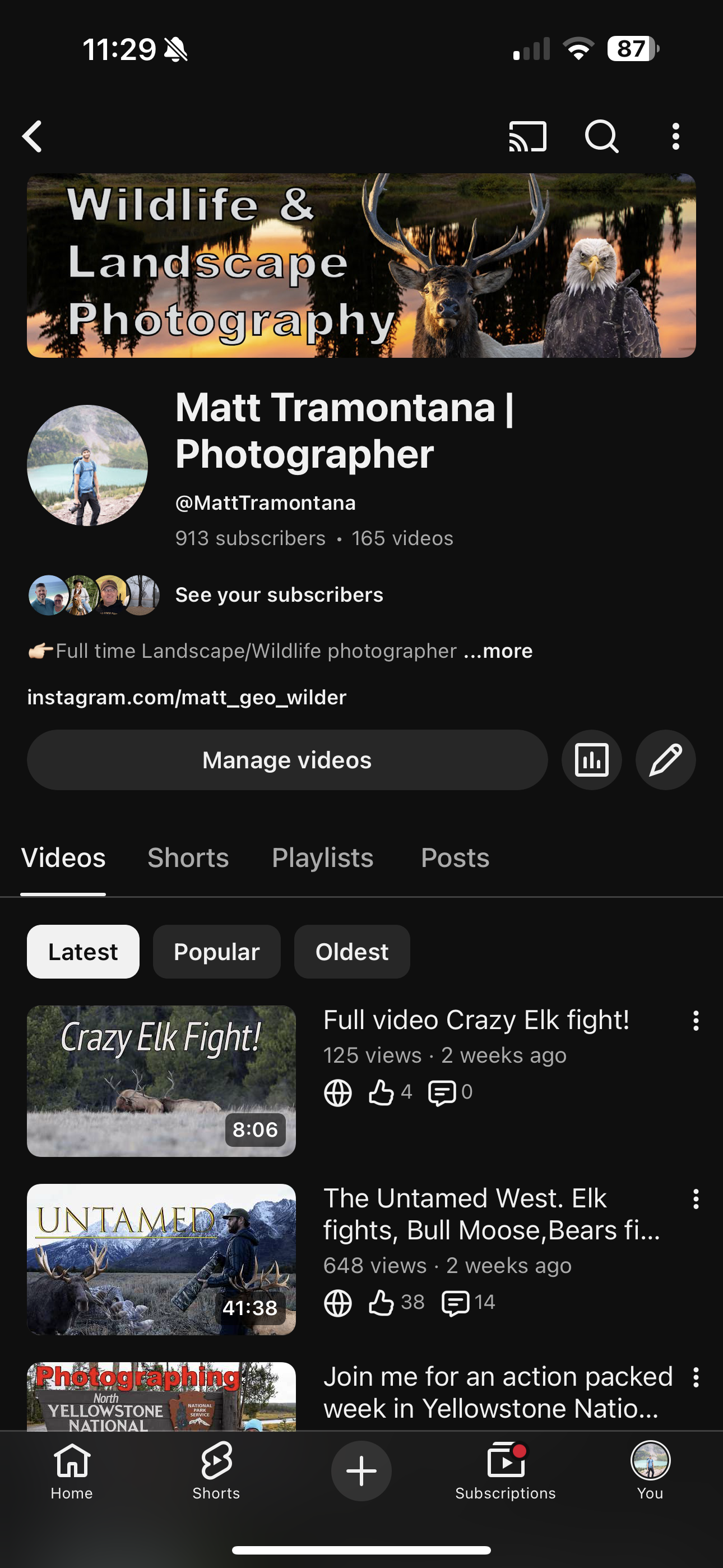Open the channel overflow menu
Image resolution: width=723 pixels, height=1568 pixels.
click(675, 136)
